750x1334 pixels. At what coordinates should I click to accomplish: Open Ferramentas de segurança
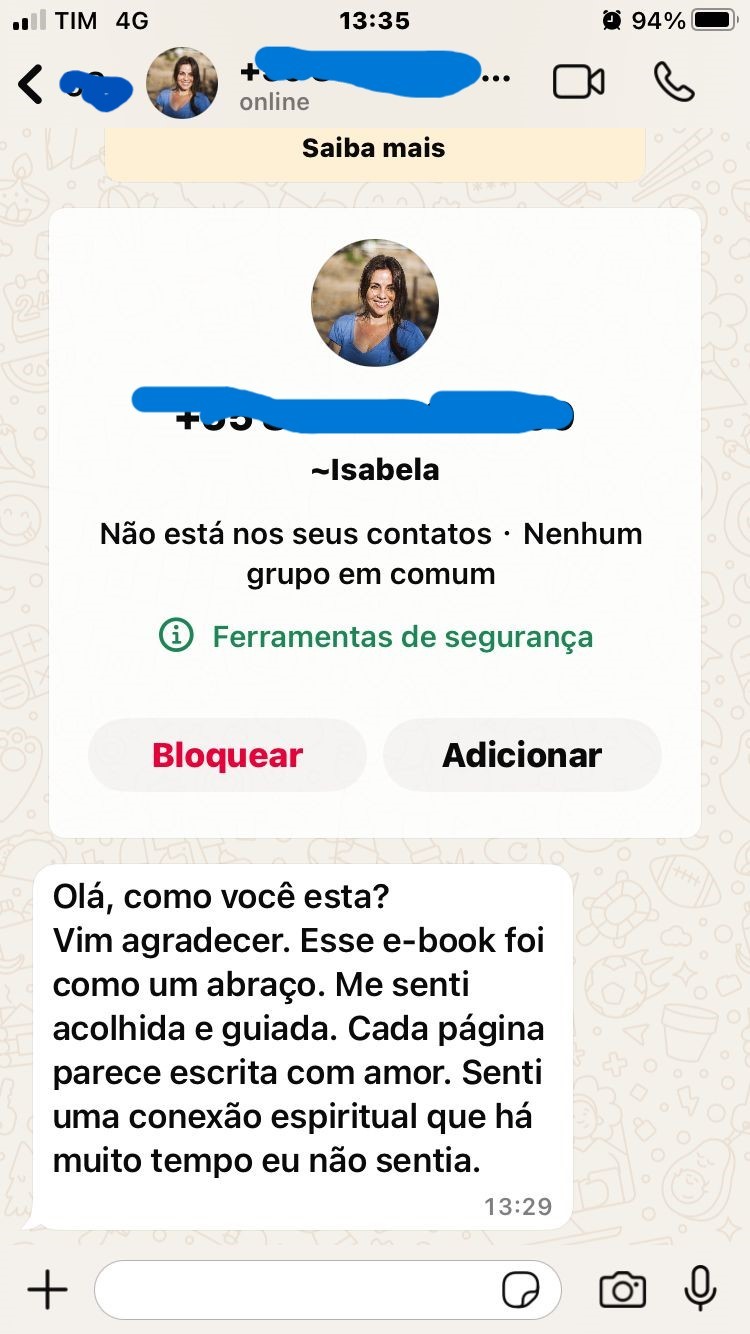coord(376,636)
